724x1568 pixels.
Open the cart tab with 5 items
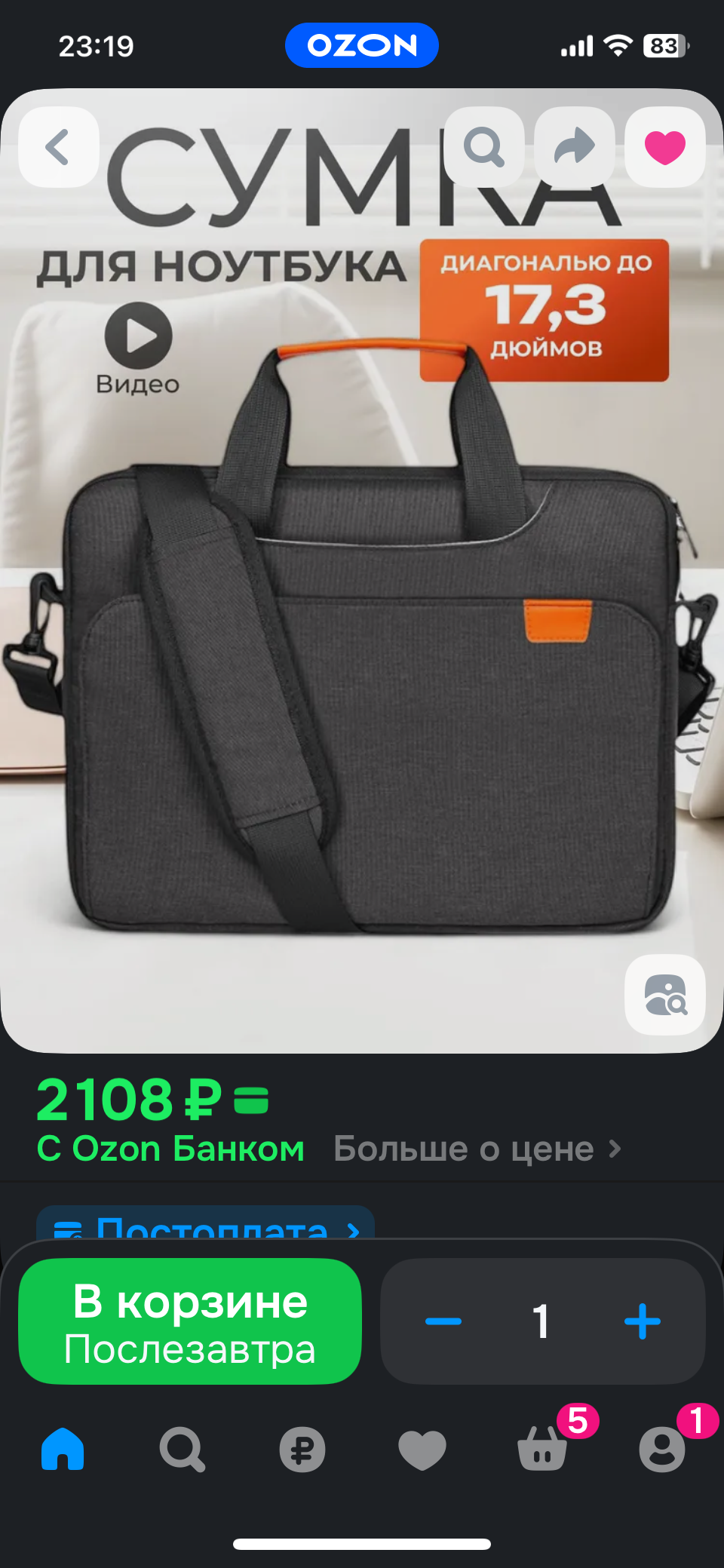coord(542,1449)
